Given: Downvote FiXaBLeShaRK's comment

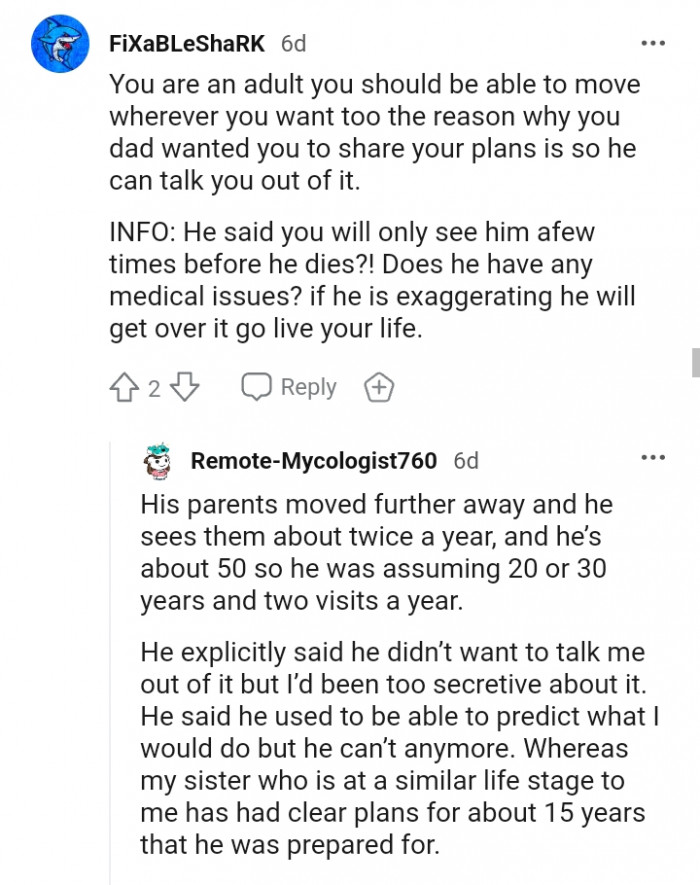Looking at the screenshot, I should tap(186, 388).
